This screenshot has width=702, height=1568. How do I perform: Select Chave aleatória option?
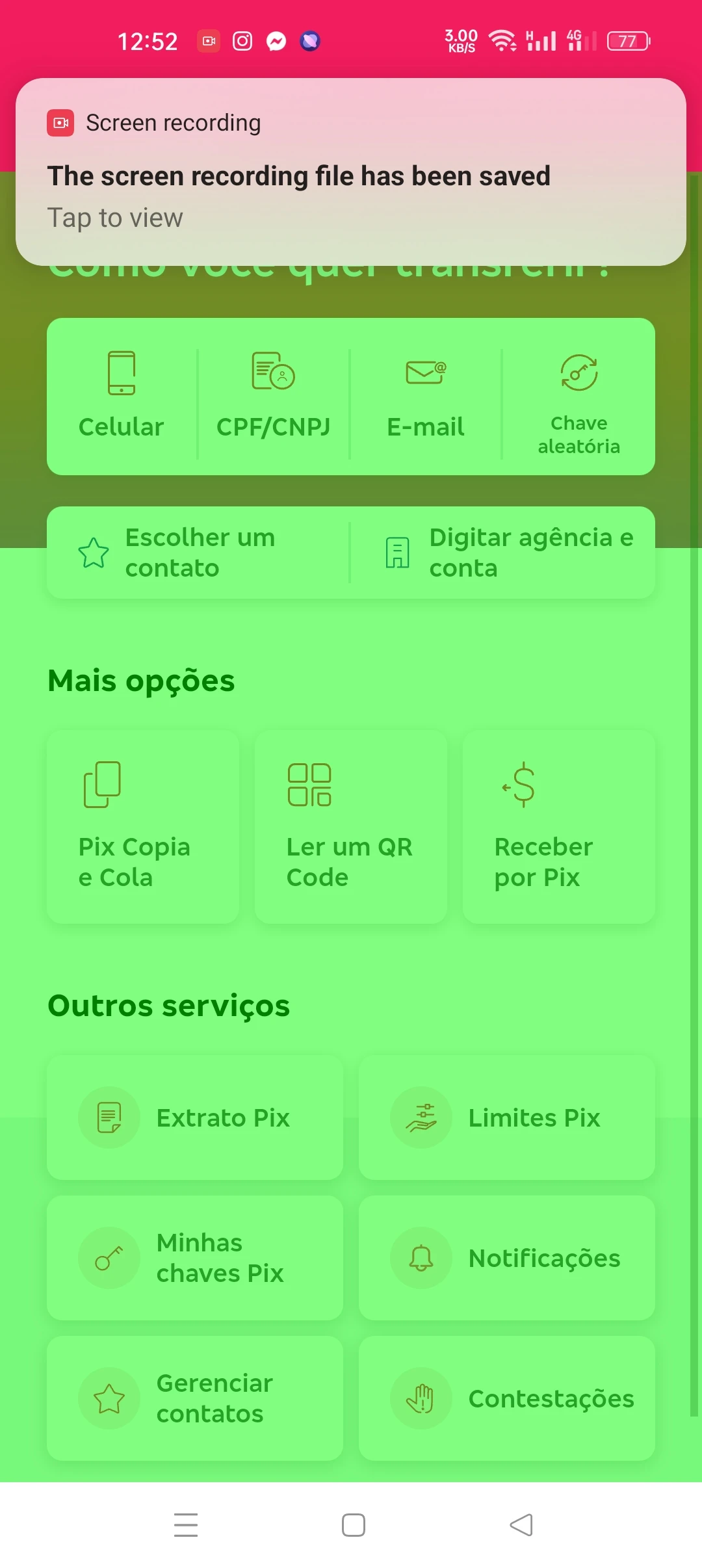tap(578, 396)
